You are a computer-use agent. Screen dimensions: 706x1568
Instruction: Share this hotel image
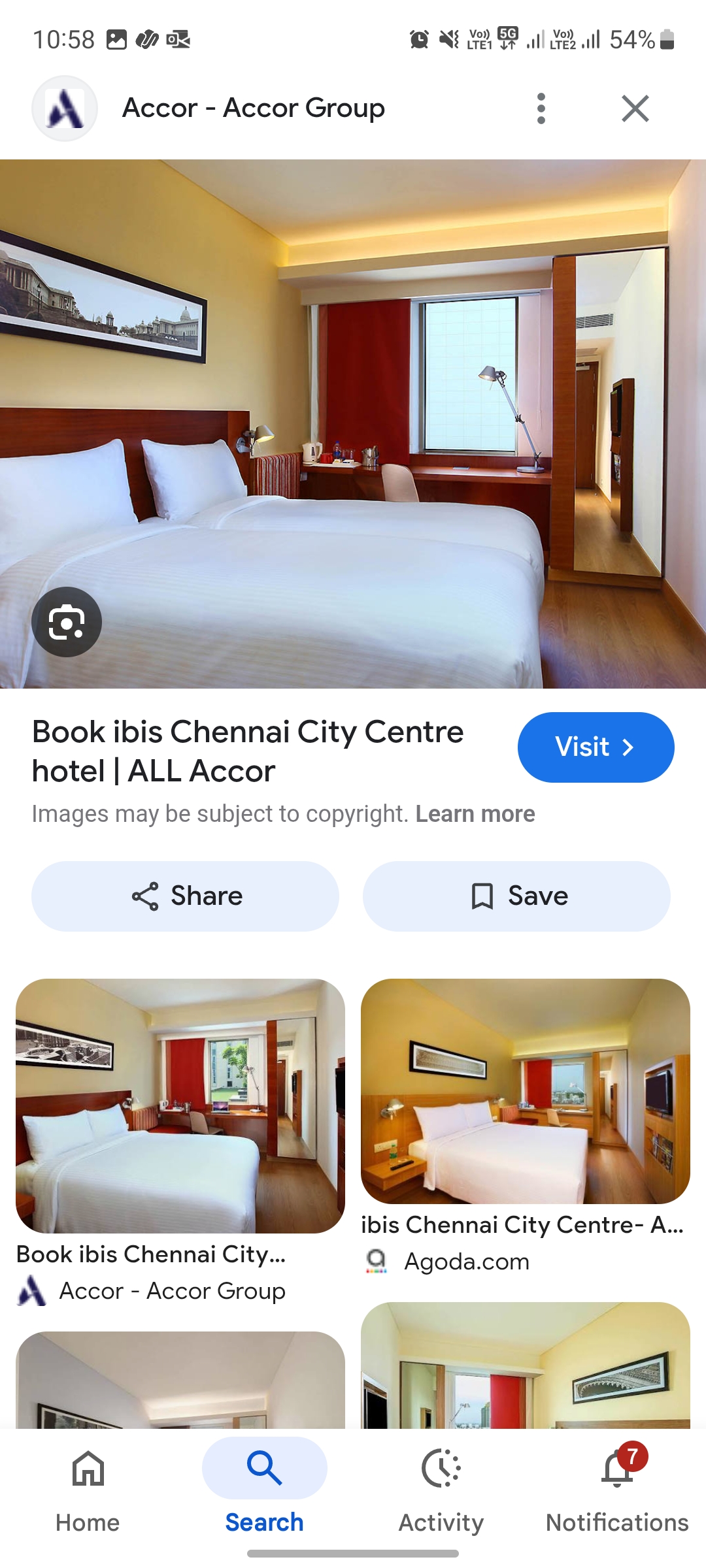click(186, 896)
